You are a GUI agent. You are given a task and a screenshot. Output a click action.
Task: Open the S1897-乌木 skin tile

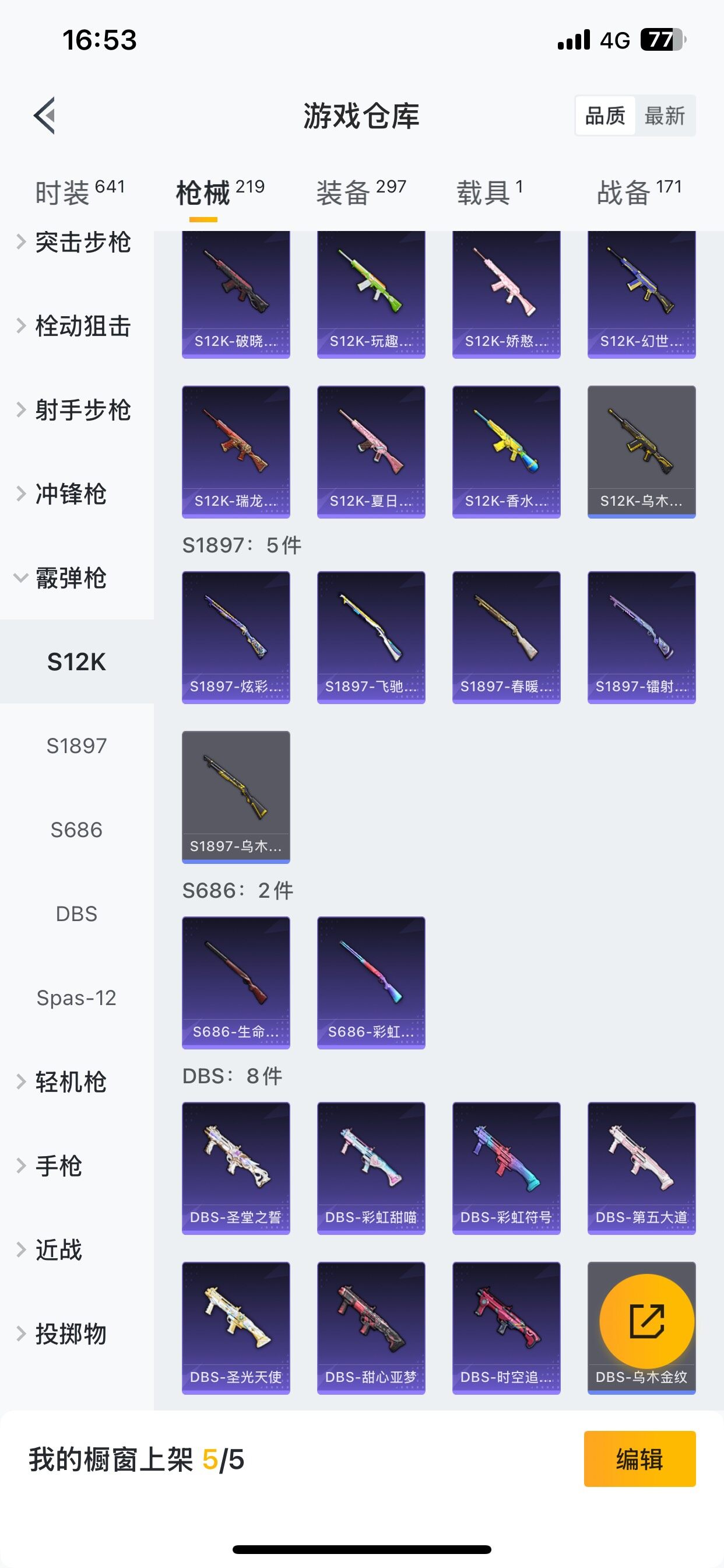coord(236,796)
